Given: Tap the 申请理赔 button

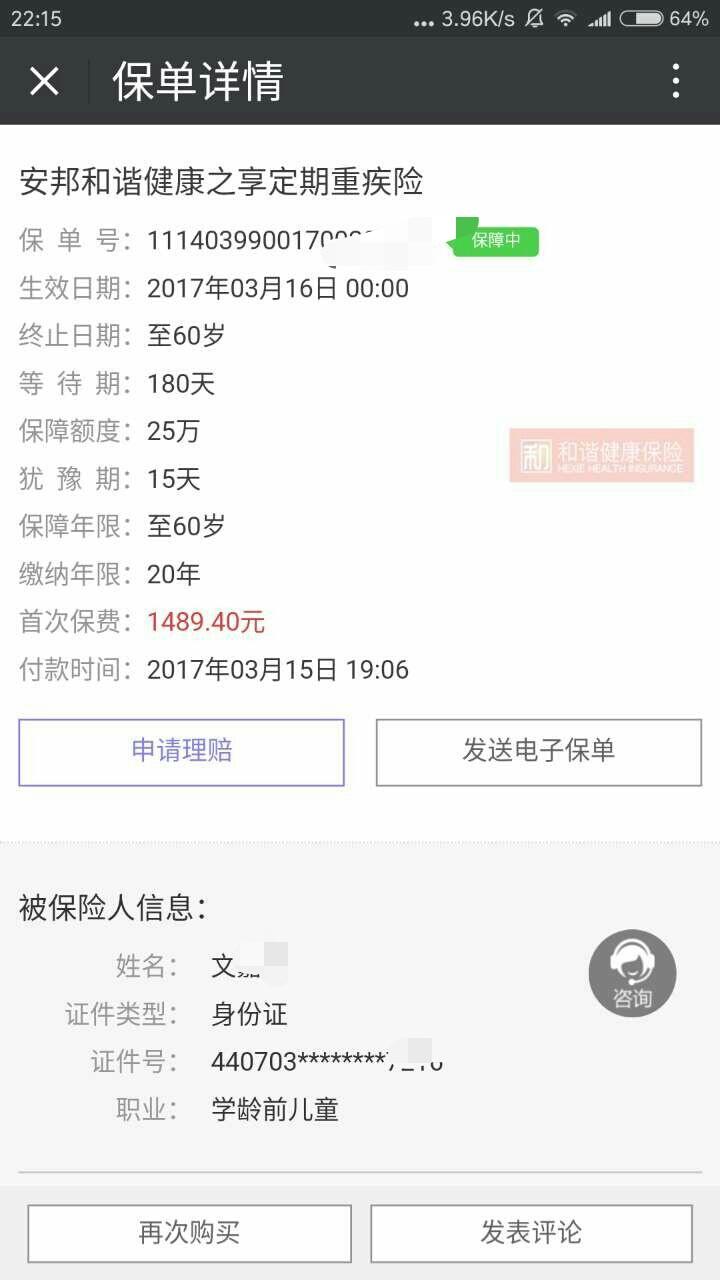Looking at the screenshot, I should [x=181, y=752].
